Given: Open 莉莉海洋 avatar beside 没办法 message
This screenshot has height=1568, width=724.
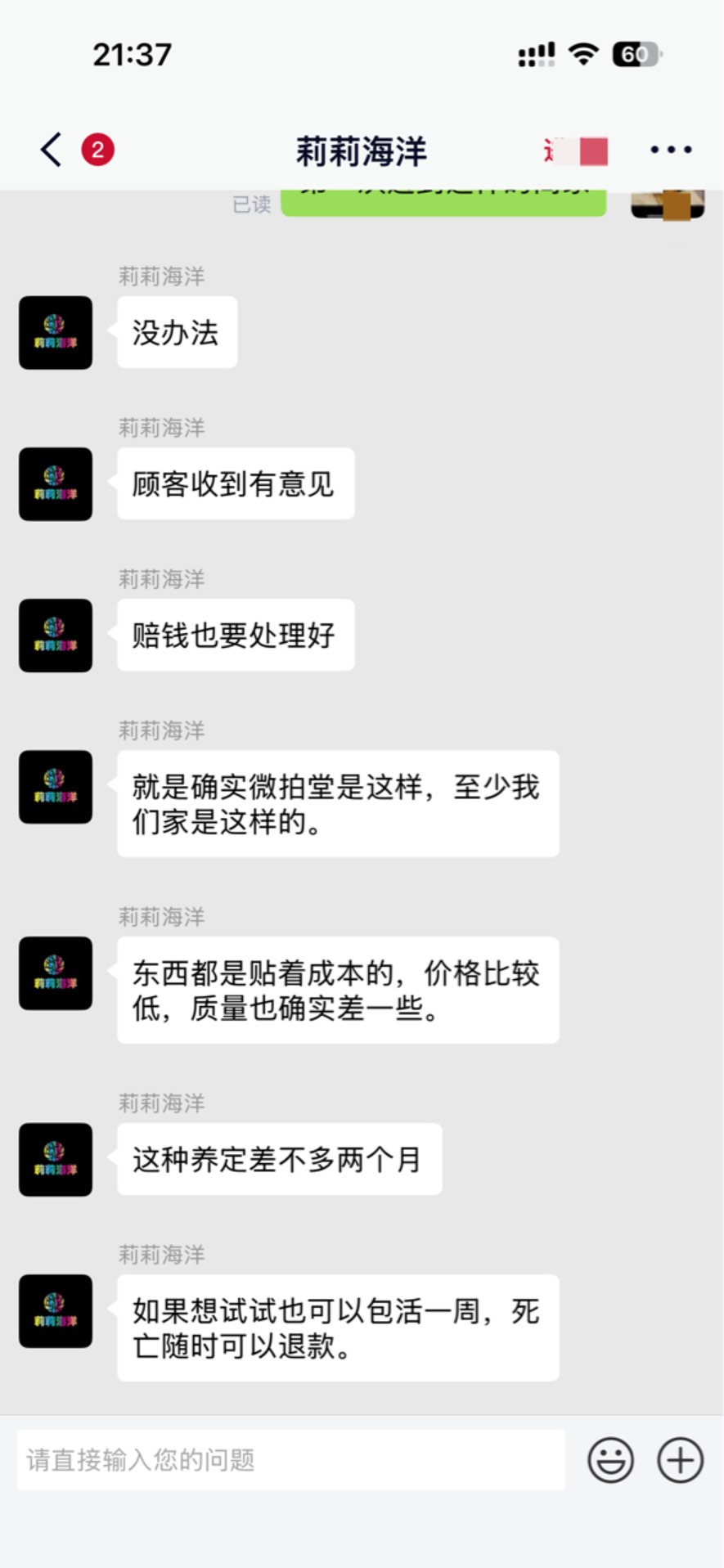Looking at the screenshot, I should pyautogui.click(x=56, y=332).
